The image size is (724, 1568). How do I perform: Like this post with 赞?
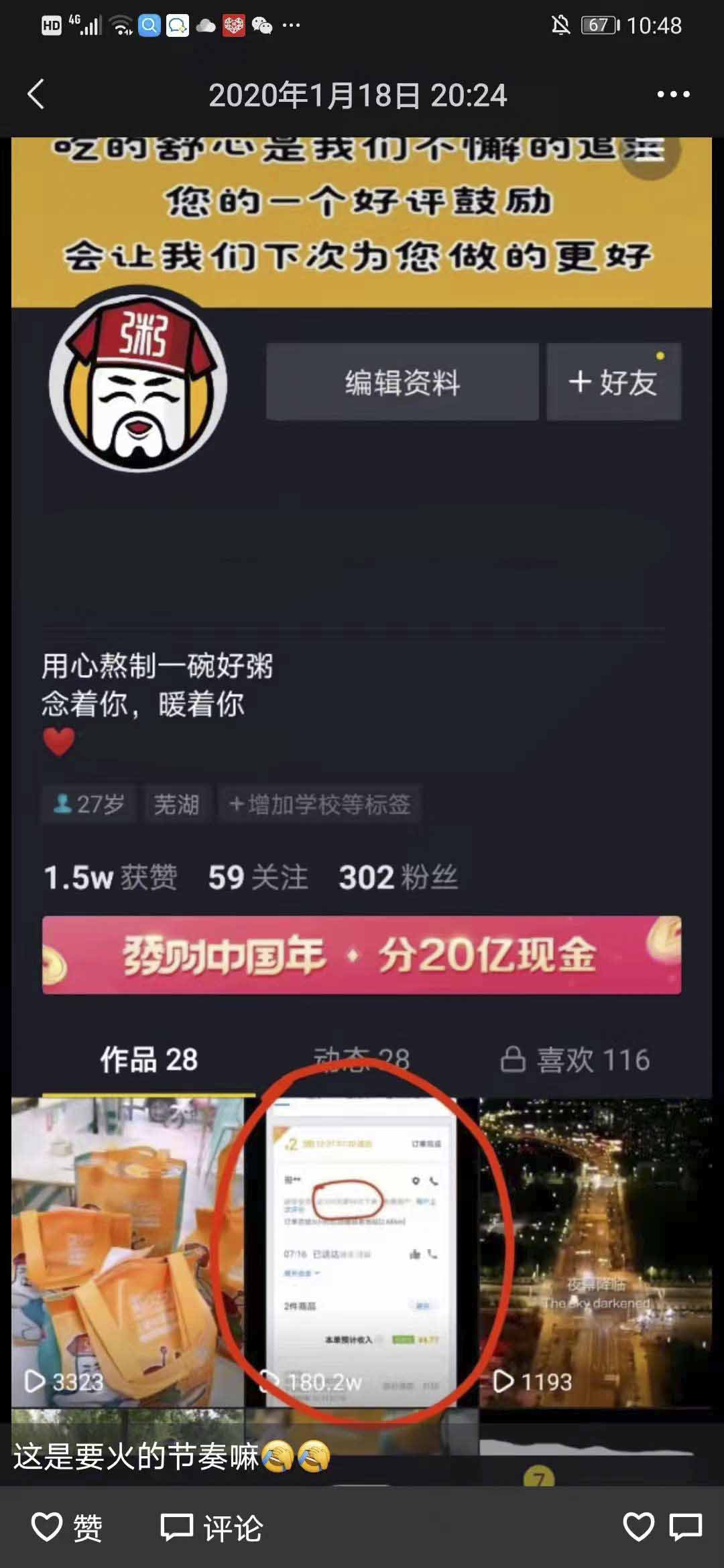click(x=67, y=1527)
